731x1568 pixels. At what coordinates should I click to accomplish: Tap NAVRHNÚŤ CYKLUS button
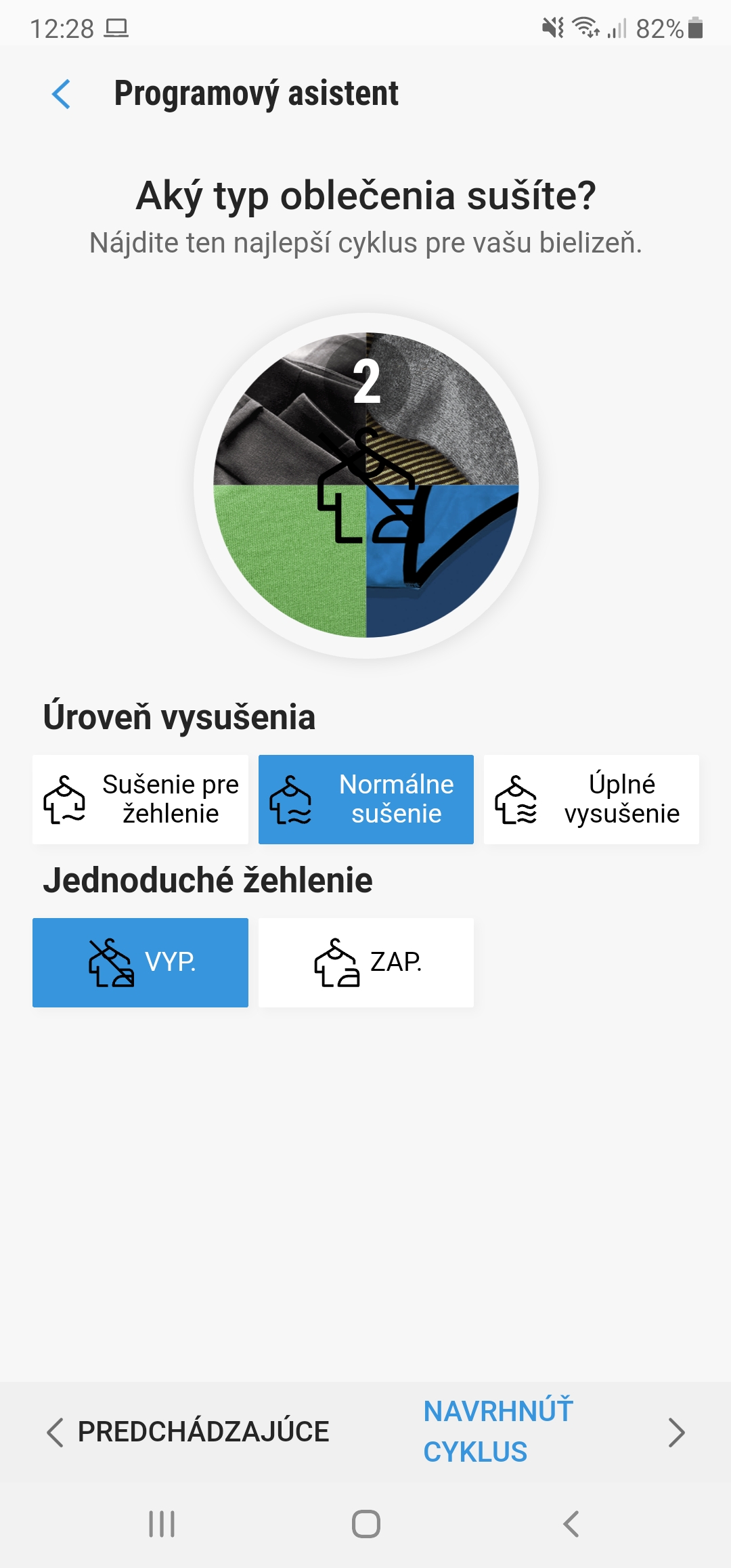[x=554, y=1432]
